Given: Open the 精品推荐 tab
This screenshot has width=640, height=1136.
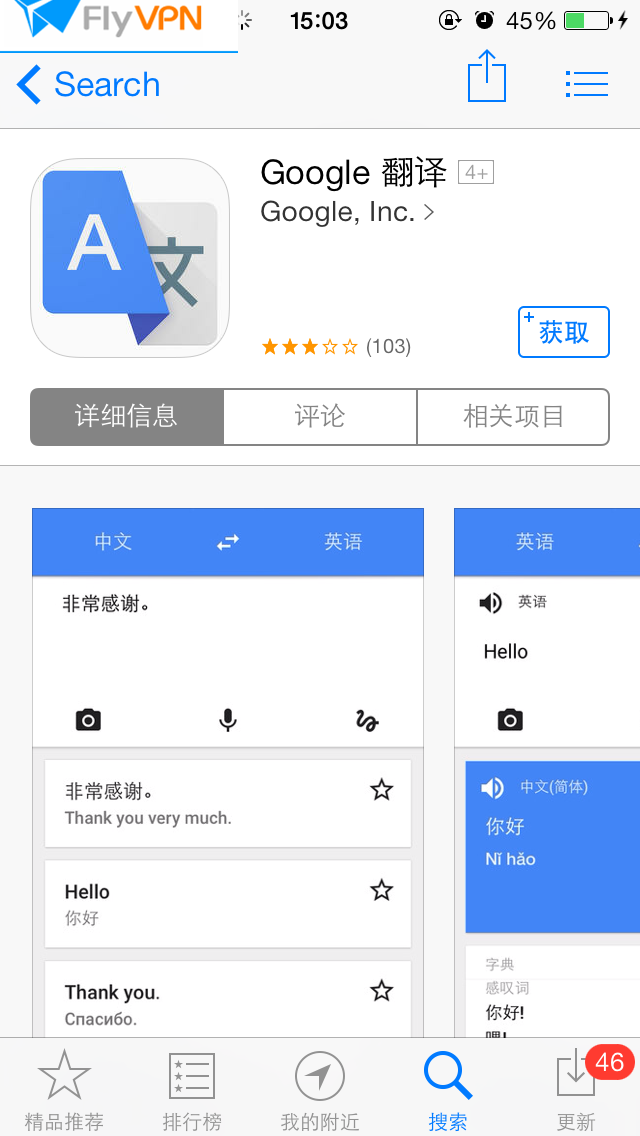Looking at the screenshot, I should pyautogui.click(x=64, y=1090).
